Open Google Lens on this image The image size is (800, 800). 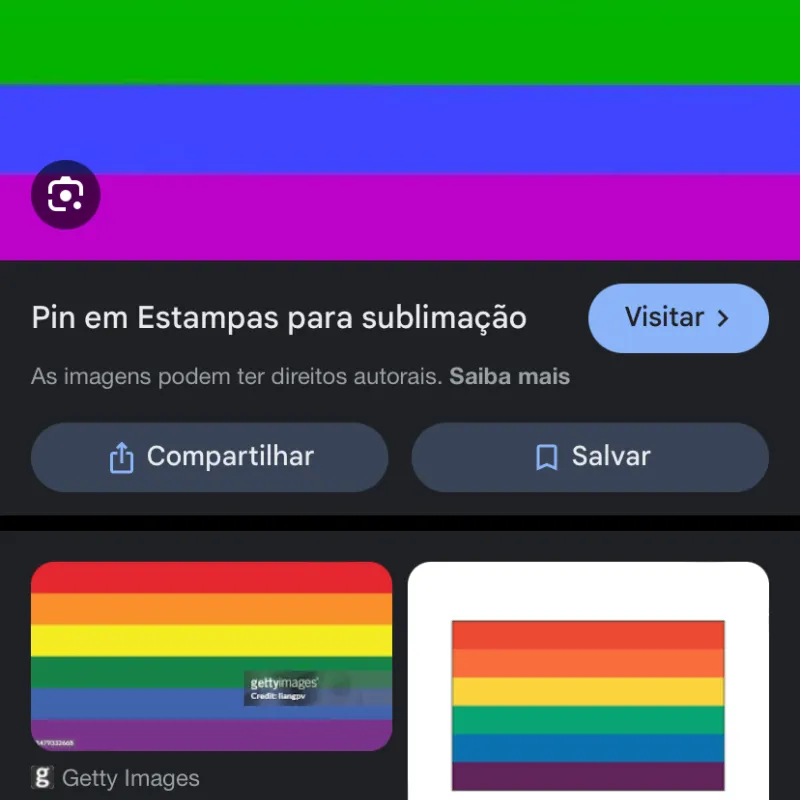(65, 194)
